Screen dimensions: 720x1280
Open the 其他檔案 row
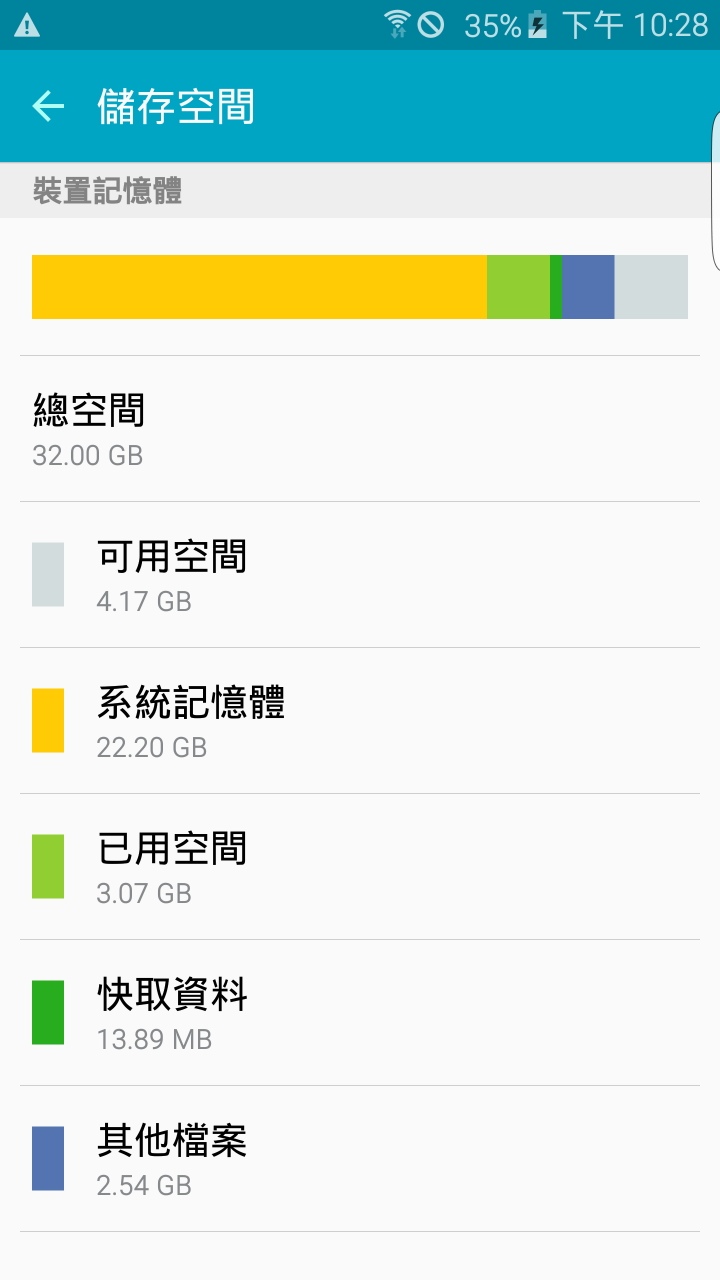360,1159
